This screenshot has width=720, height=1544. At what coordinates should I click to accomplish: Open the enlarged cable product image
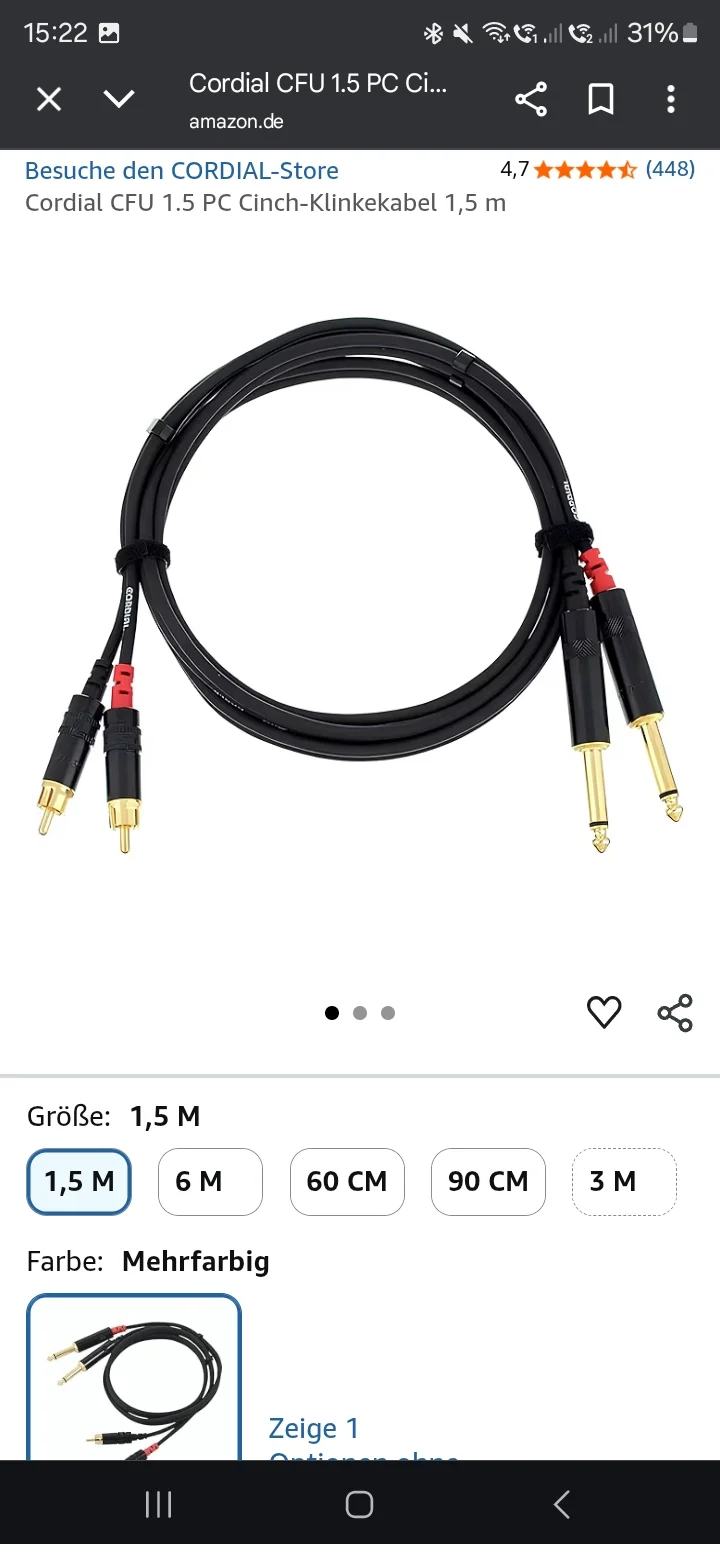(x=360, y=590)
